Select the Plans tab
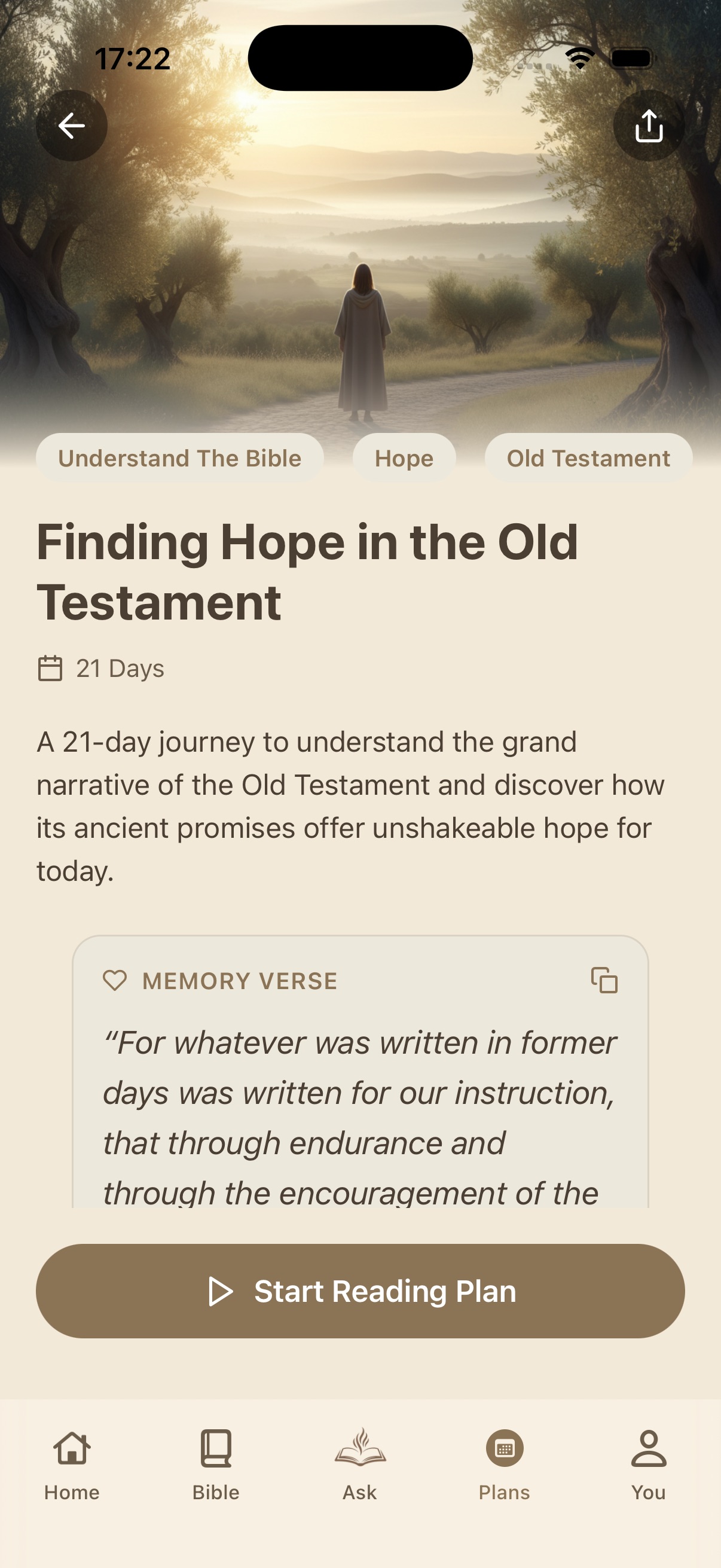Image resolution: width=721 pixels, height=1568 pixels. tap(505, 1464)
